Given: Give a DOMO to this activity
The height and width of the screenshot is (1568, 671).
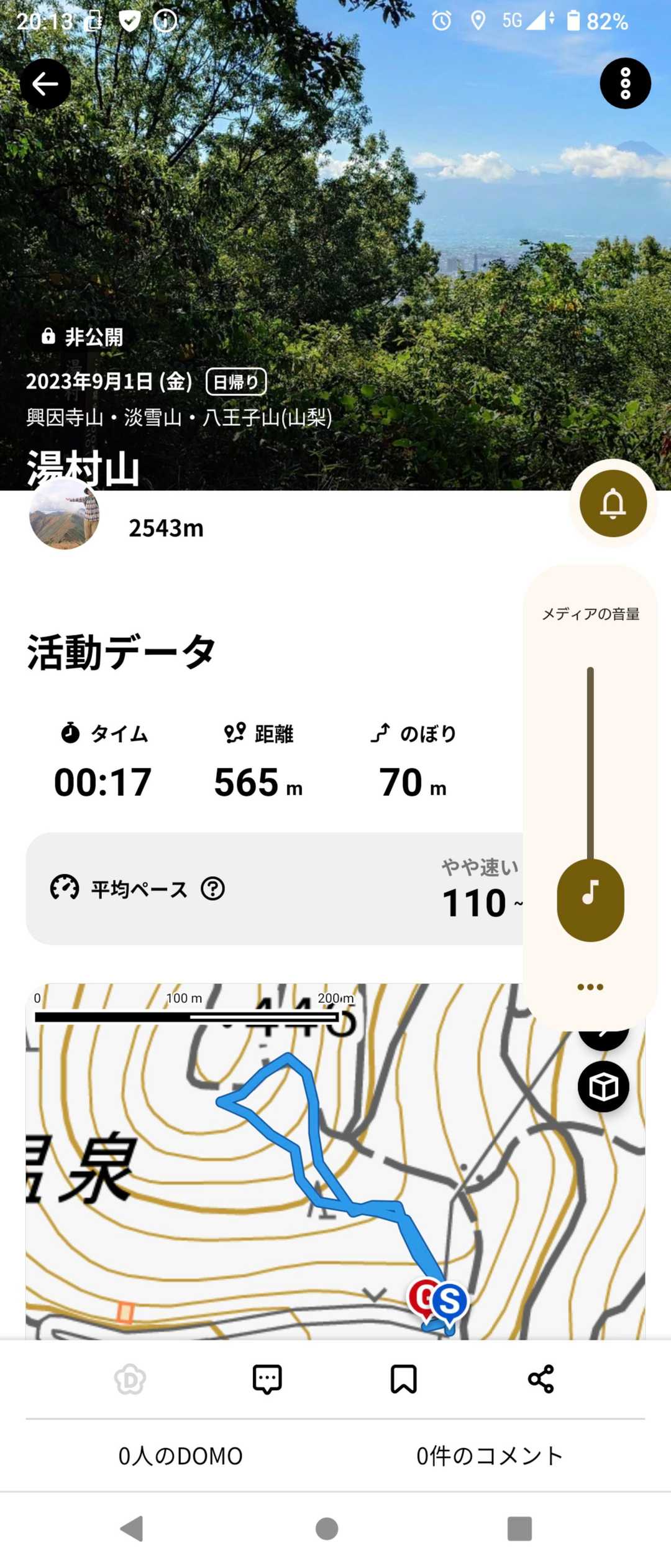Looking at the screenshot, I should pos(130,1379).
